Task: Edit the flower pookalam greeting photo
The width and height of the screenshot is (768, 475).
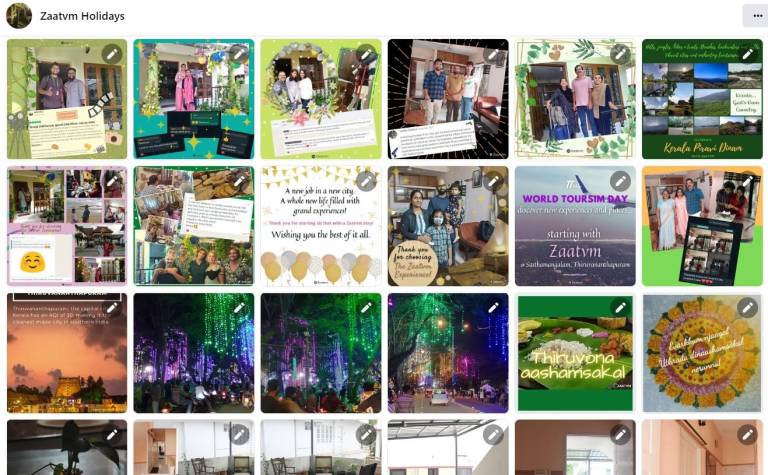Action: click(747, 308)
